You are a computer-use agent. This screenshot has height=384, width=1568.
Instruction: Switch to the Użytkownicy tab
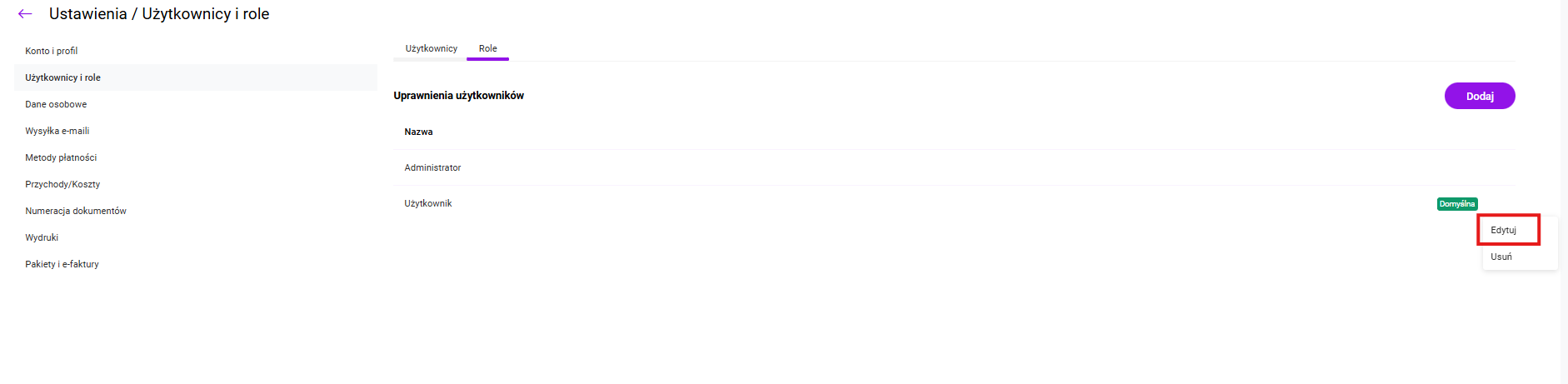coord(431,48)
